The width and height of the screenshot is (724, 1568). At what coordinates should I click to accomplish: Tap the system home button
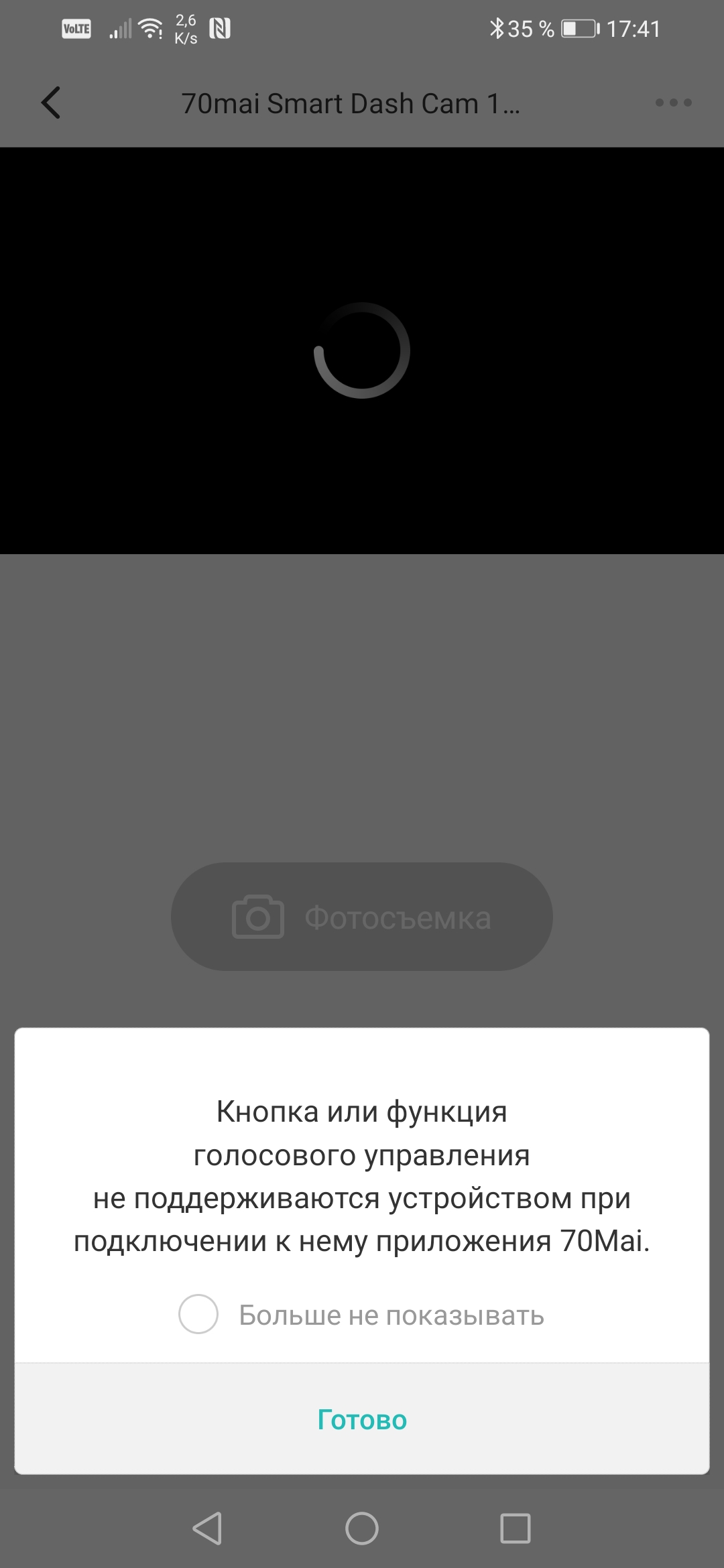click(362, 1528)
